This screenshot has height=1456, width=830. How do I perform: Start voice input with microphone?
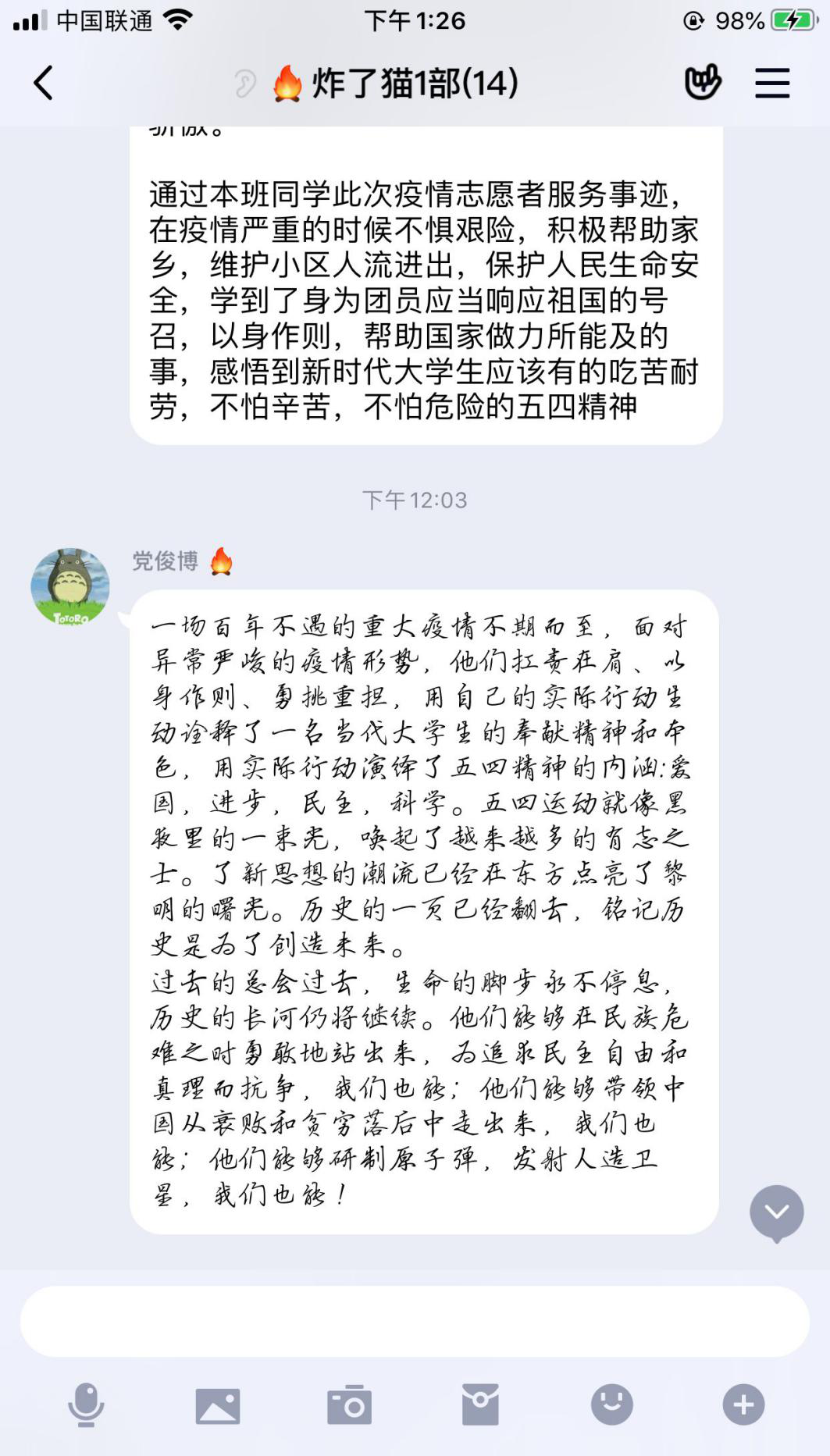pyautogui.click(x=86, y=1404)
